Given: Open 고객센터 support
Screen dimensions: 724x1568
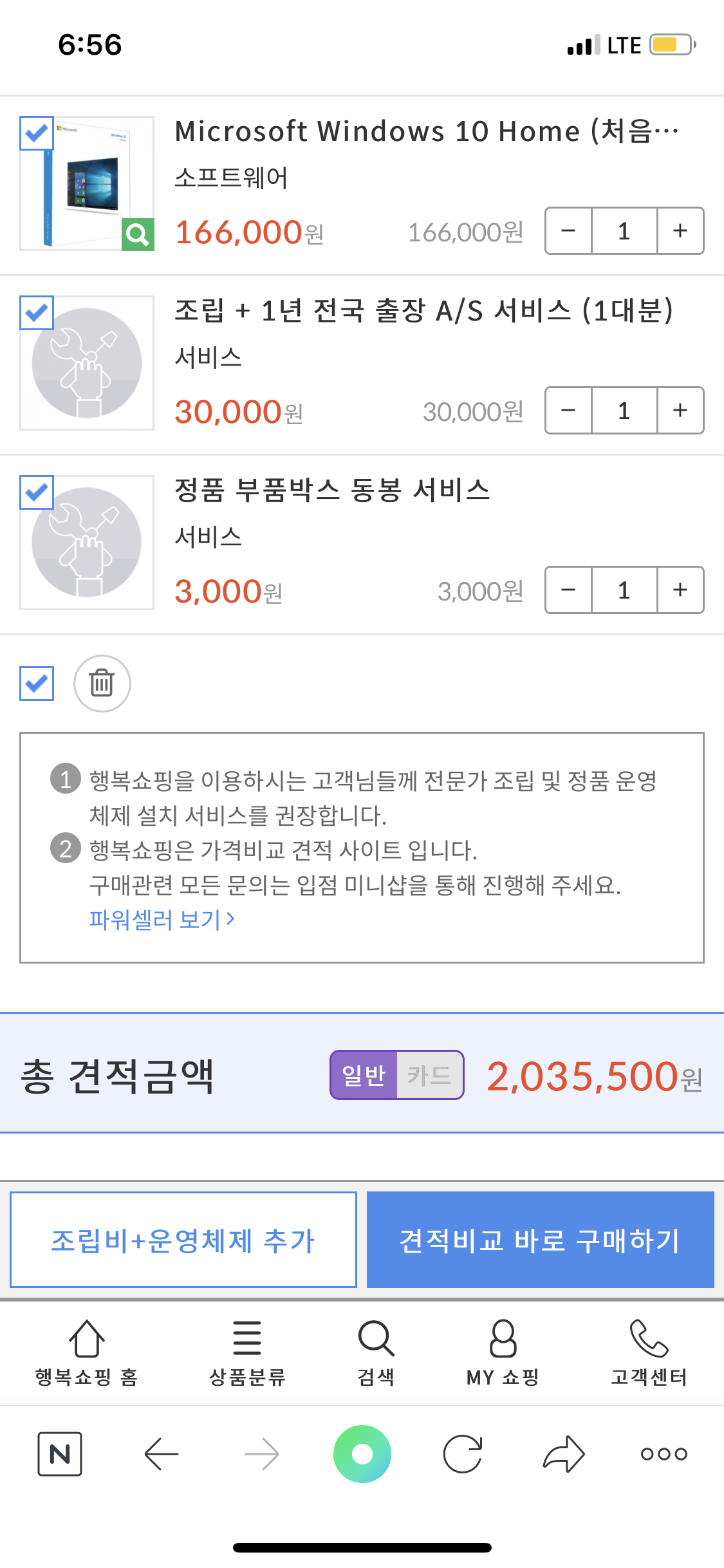Looking at the screenshot, I should (x=649, y=1352).
